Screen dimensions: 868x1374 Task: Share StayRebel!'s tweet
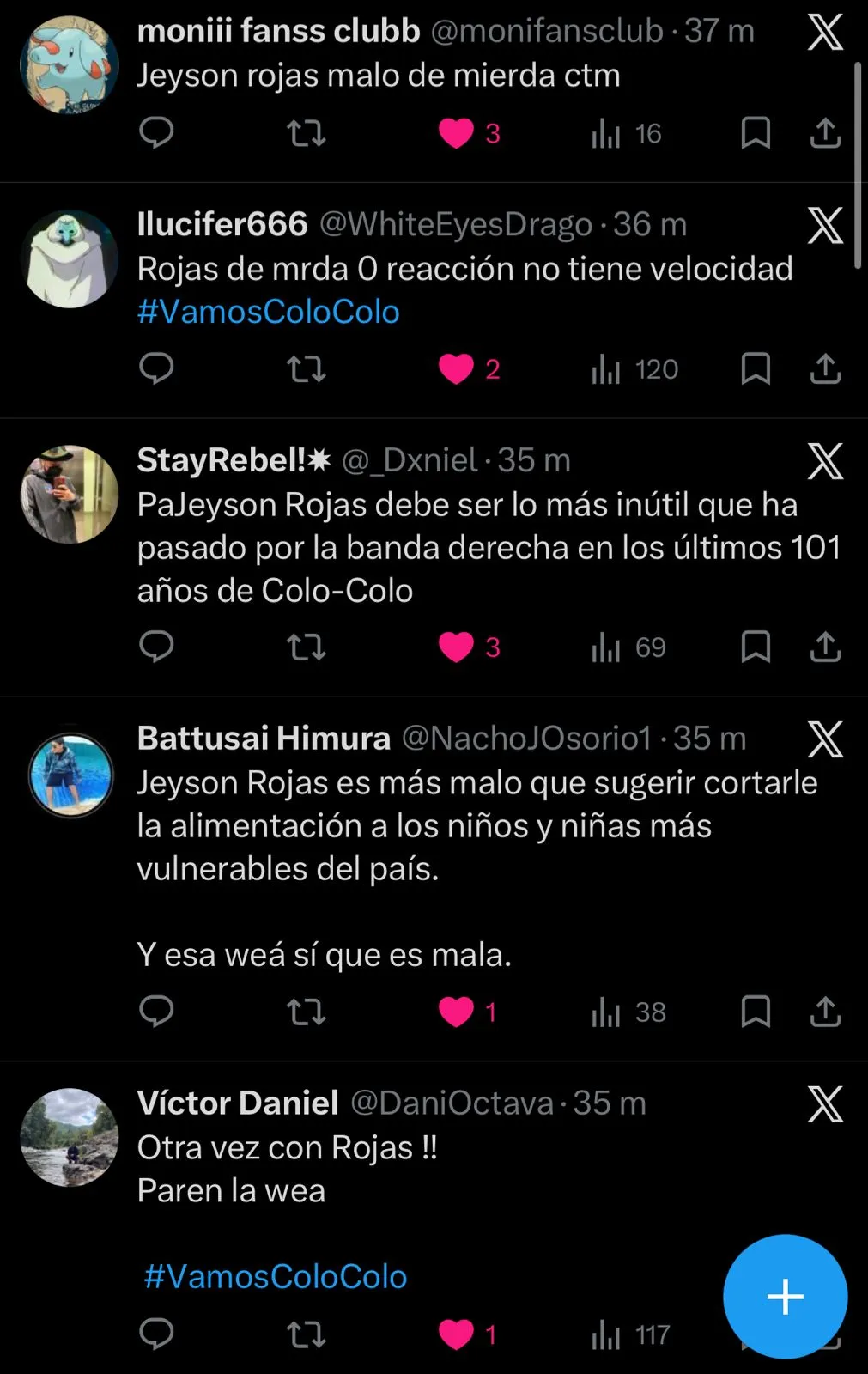[x=825, y=647]
